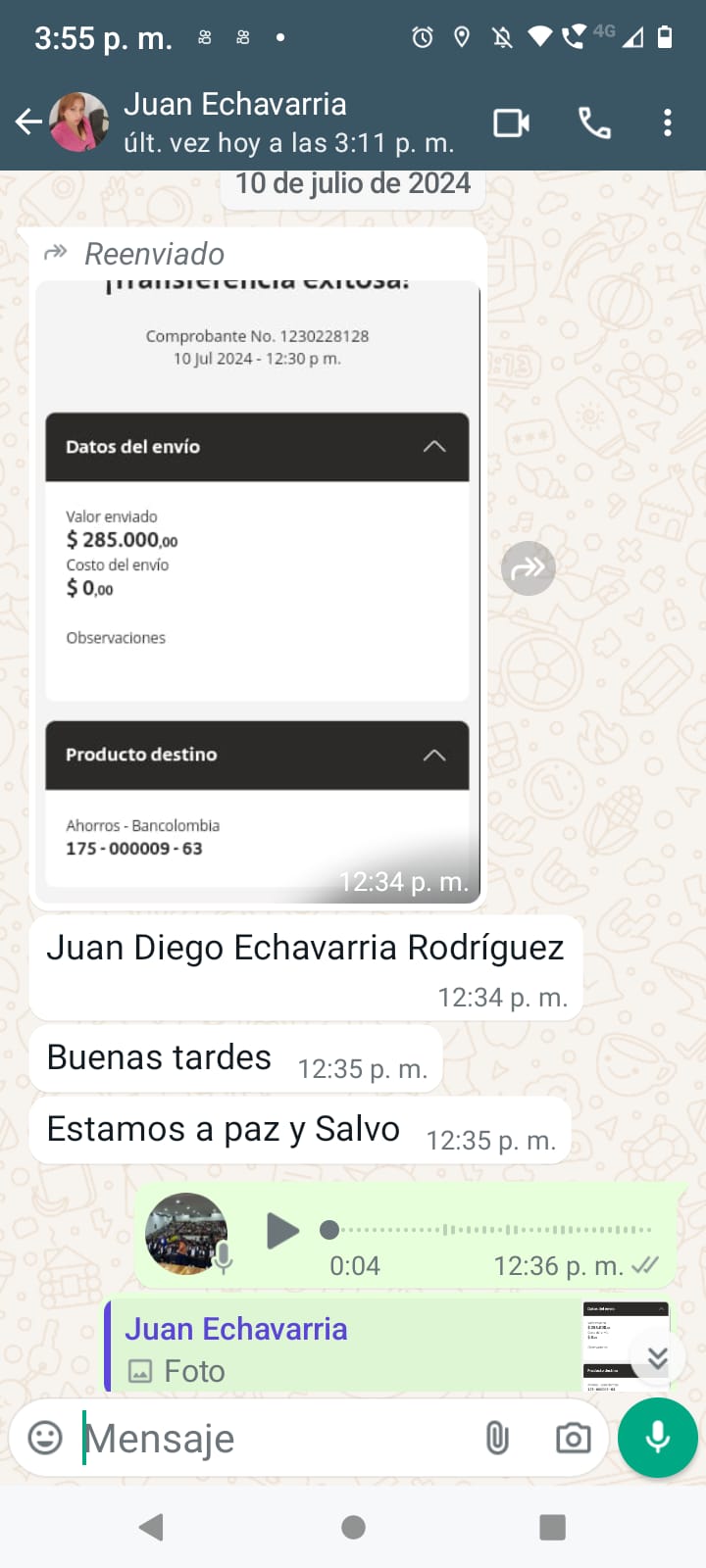Open the forwarded transfer receipt image
The height and width of the screenshot is (1568, 706).
coord(258,588)
